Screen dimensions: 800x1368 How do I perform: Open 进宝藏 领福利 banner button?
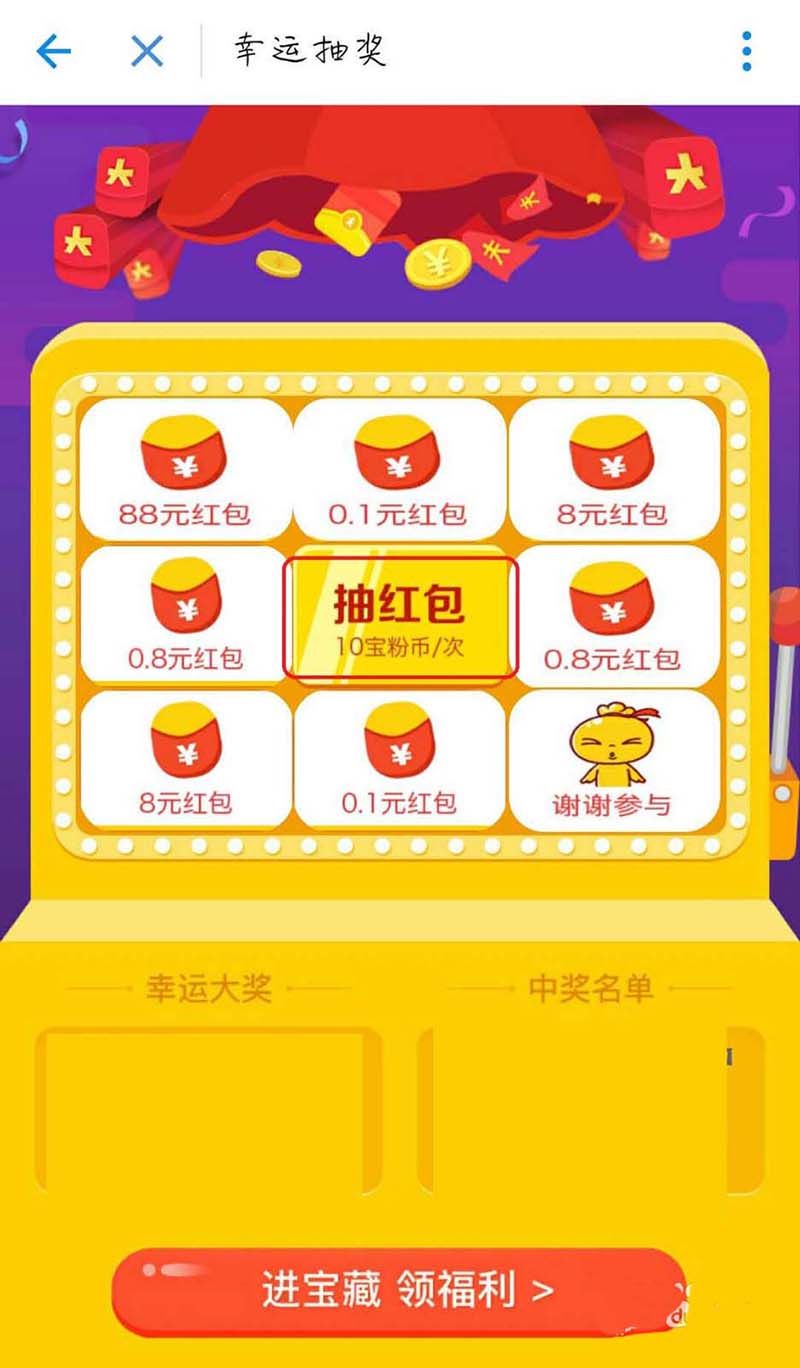[400, 1290]
